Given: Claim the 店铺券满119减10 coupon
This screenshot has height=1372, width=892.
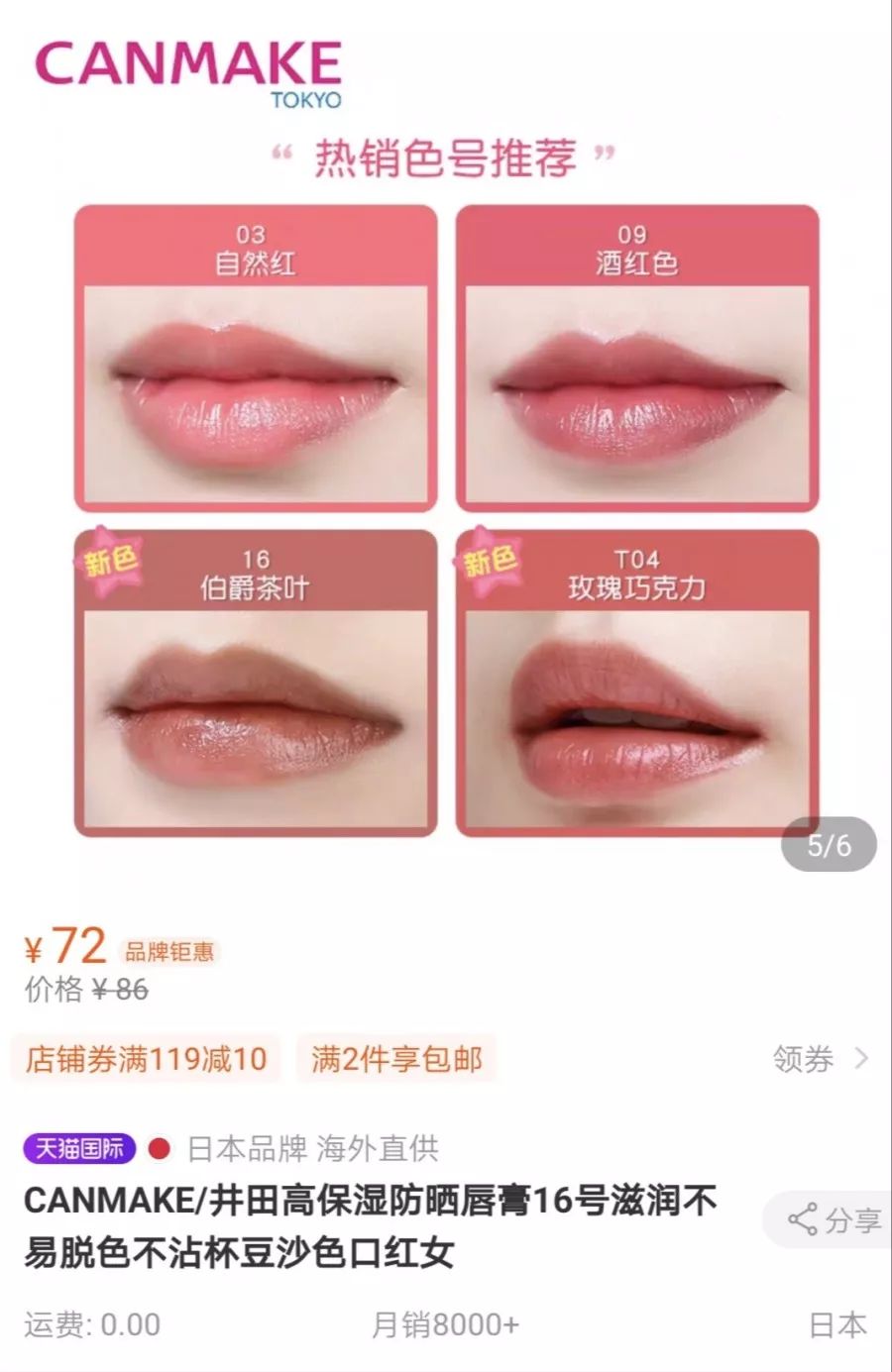Looking at the screenshot, I should [145, 1059].
